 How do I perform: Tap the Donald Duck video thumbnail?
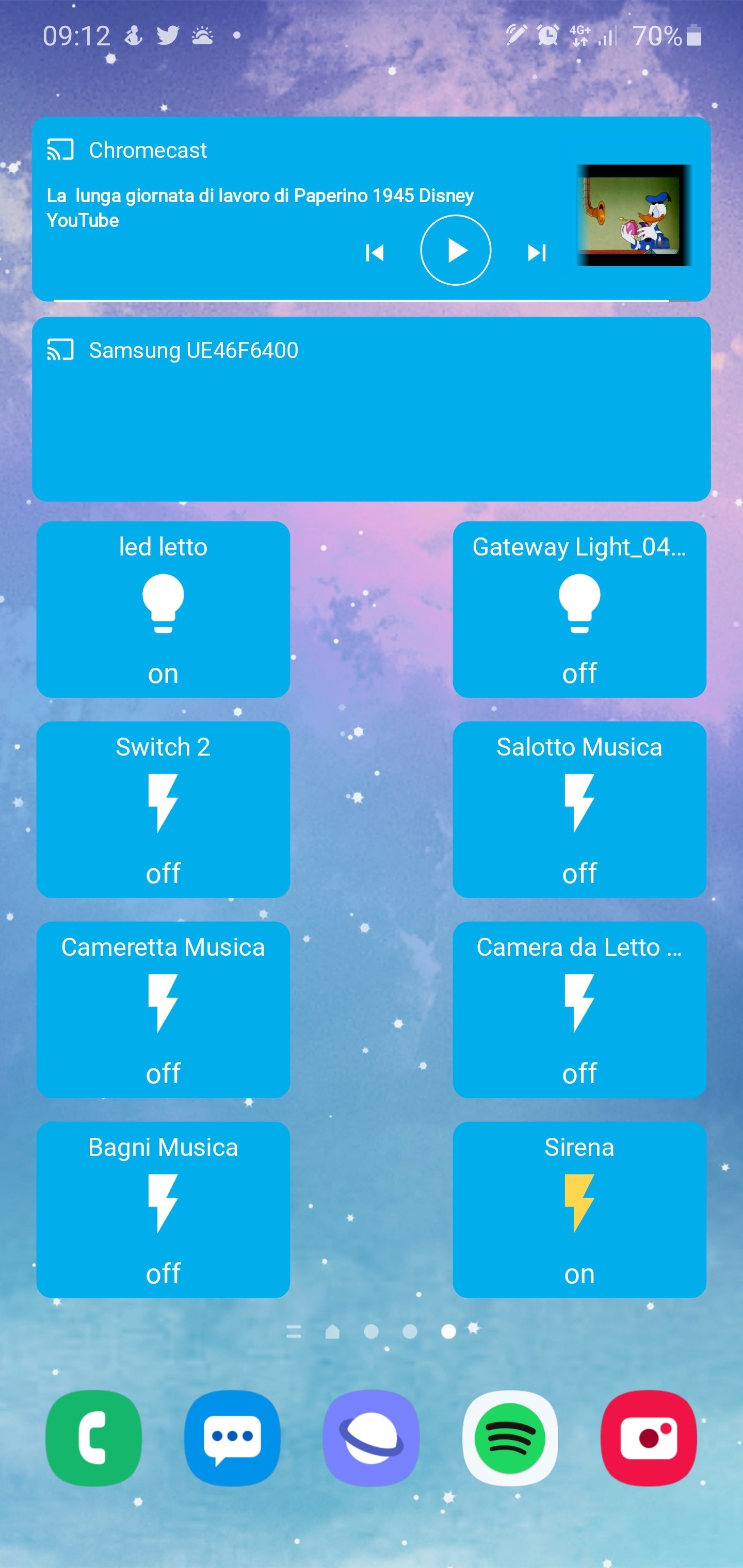click(634, 215)
